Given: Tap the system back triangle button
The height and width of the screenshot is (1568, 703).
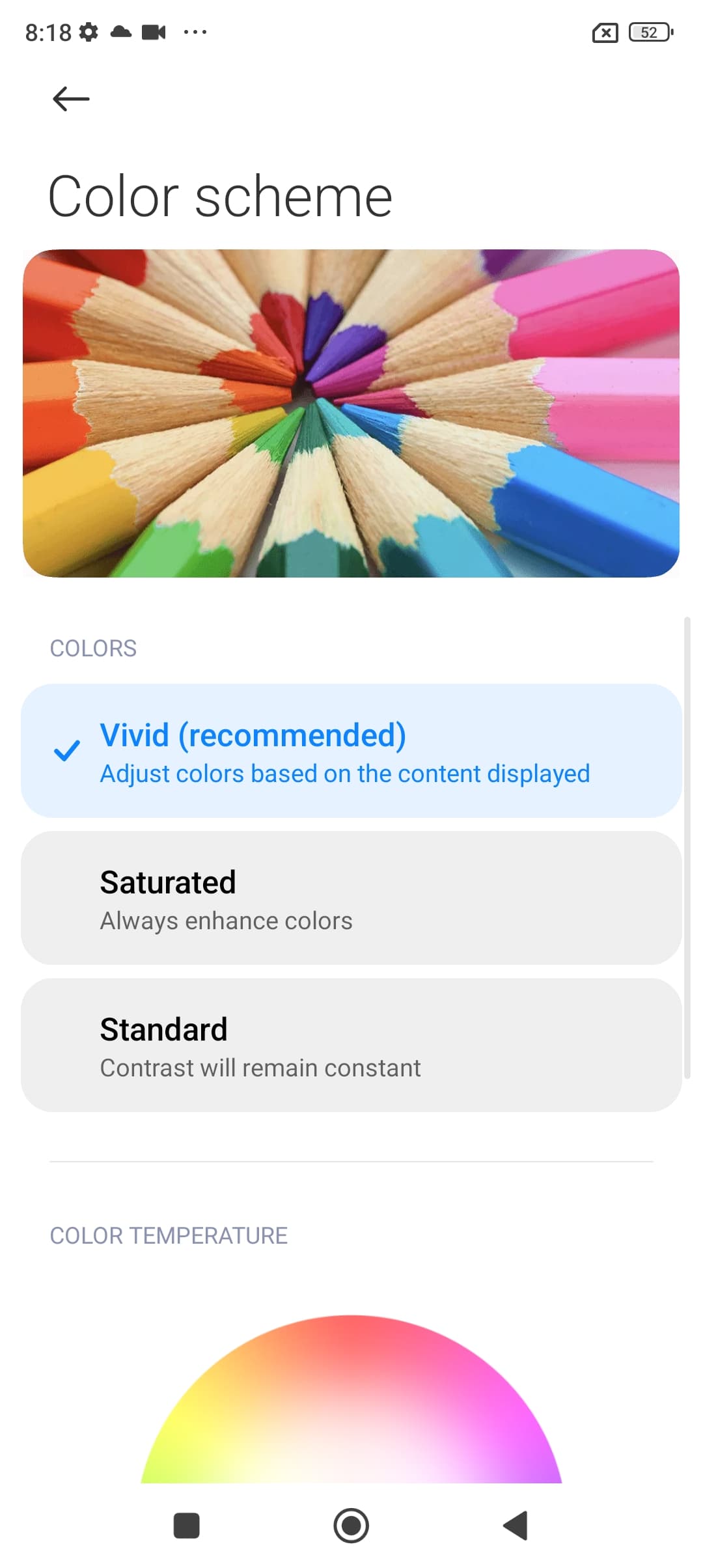Looking at the screenshot, I should coord(516,1526).
